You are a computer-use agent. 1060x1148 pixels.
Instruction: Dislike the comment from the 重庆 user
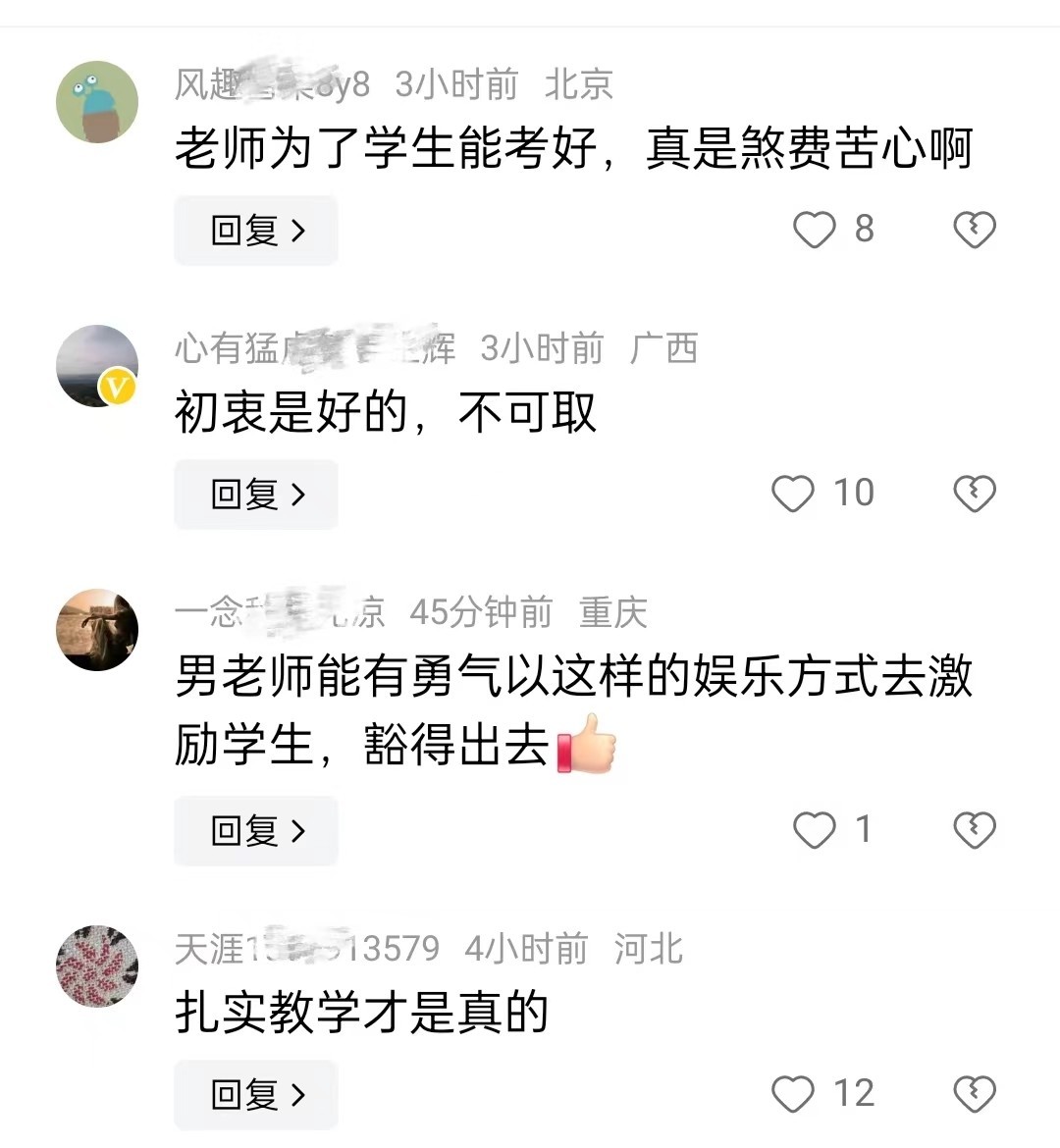974,830
